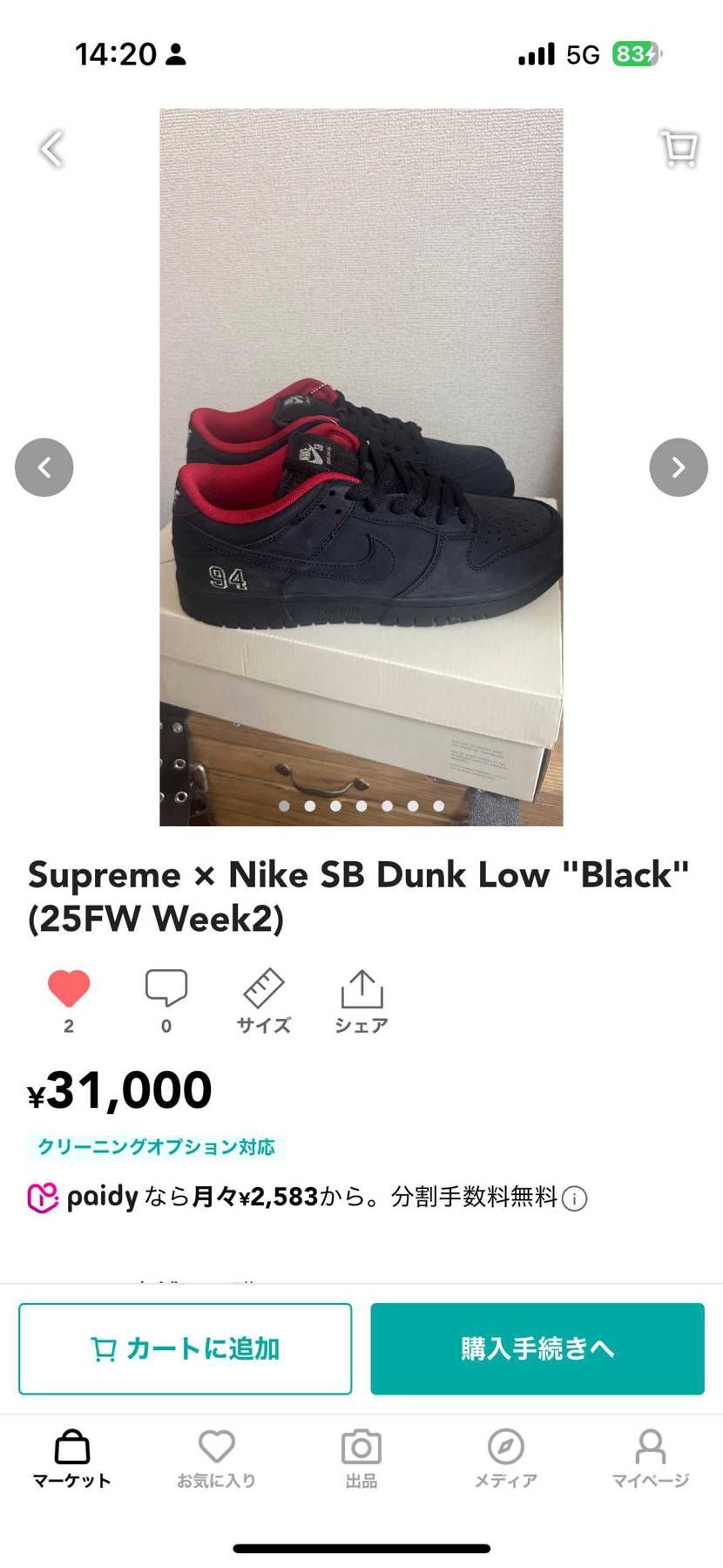Select the マーケット tab in bottom navigation
This screenshot has height=1568, width=723.
(x=71, y=1449)
